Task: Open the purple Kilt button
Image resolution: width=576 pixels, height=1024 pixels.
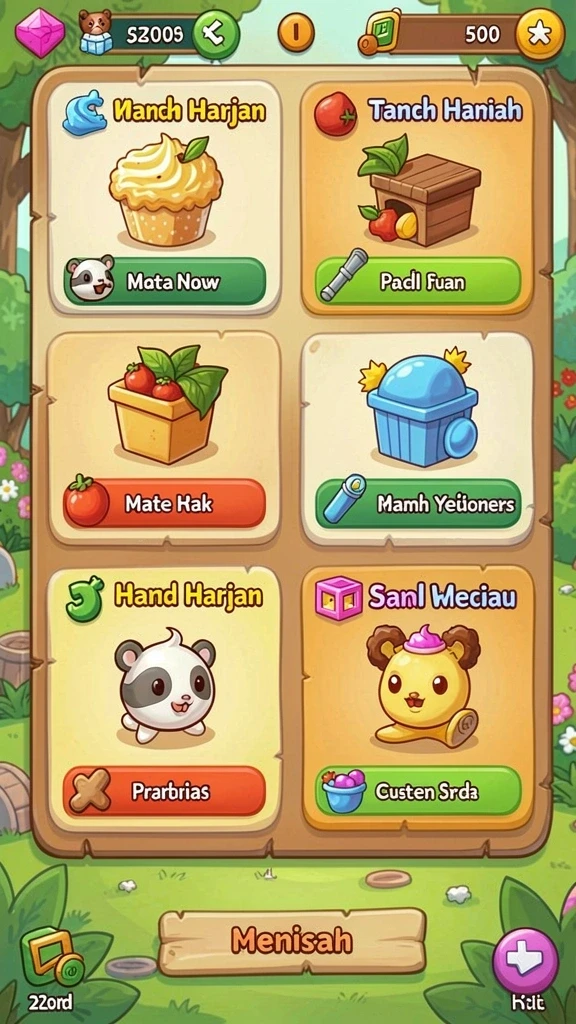Action: point(526,961)
